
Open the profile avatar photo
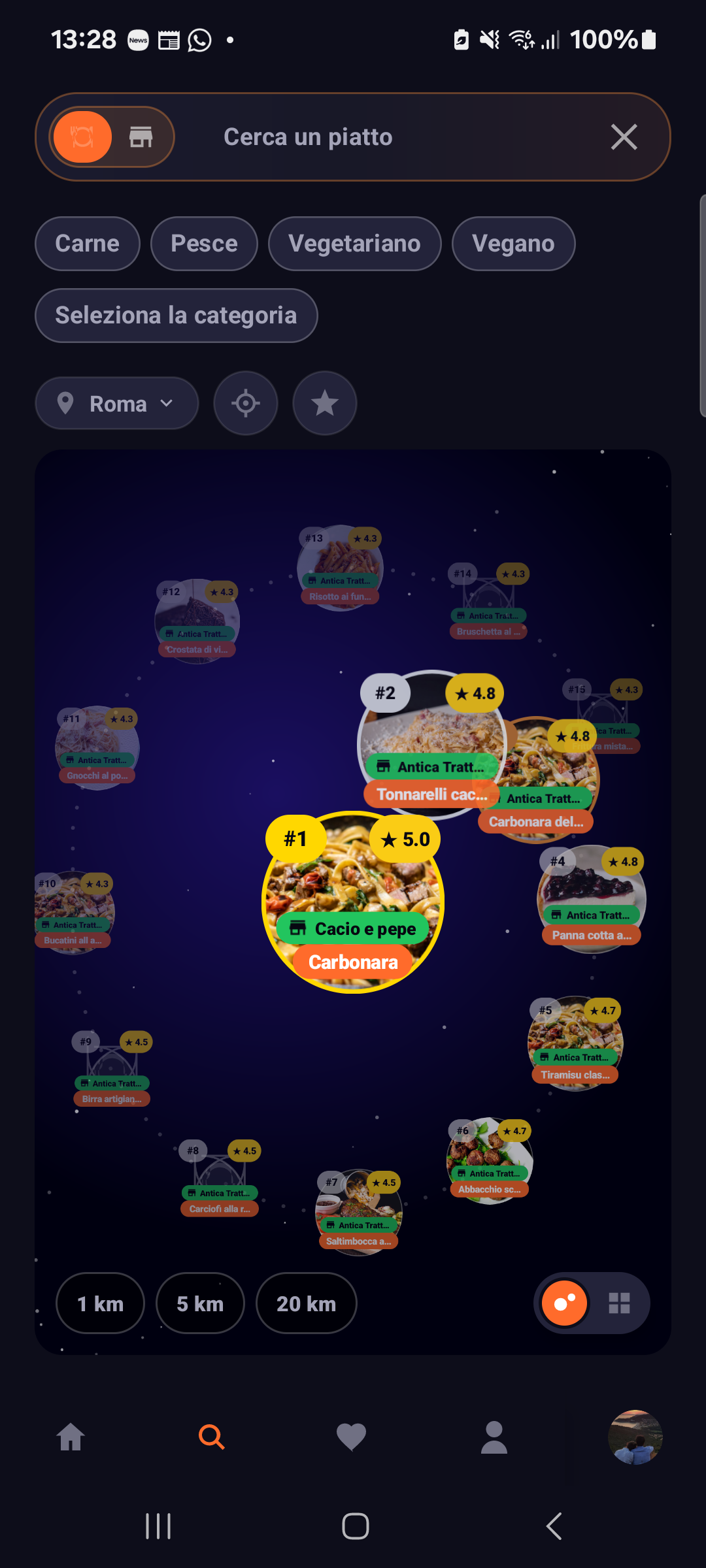coord(635,1437)
